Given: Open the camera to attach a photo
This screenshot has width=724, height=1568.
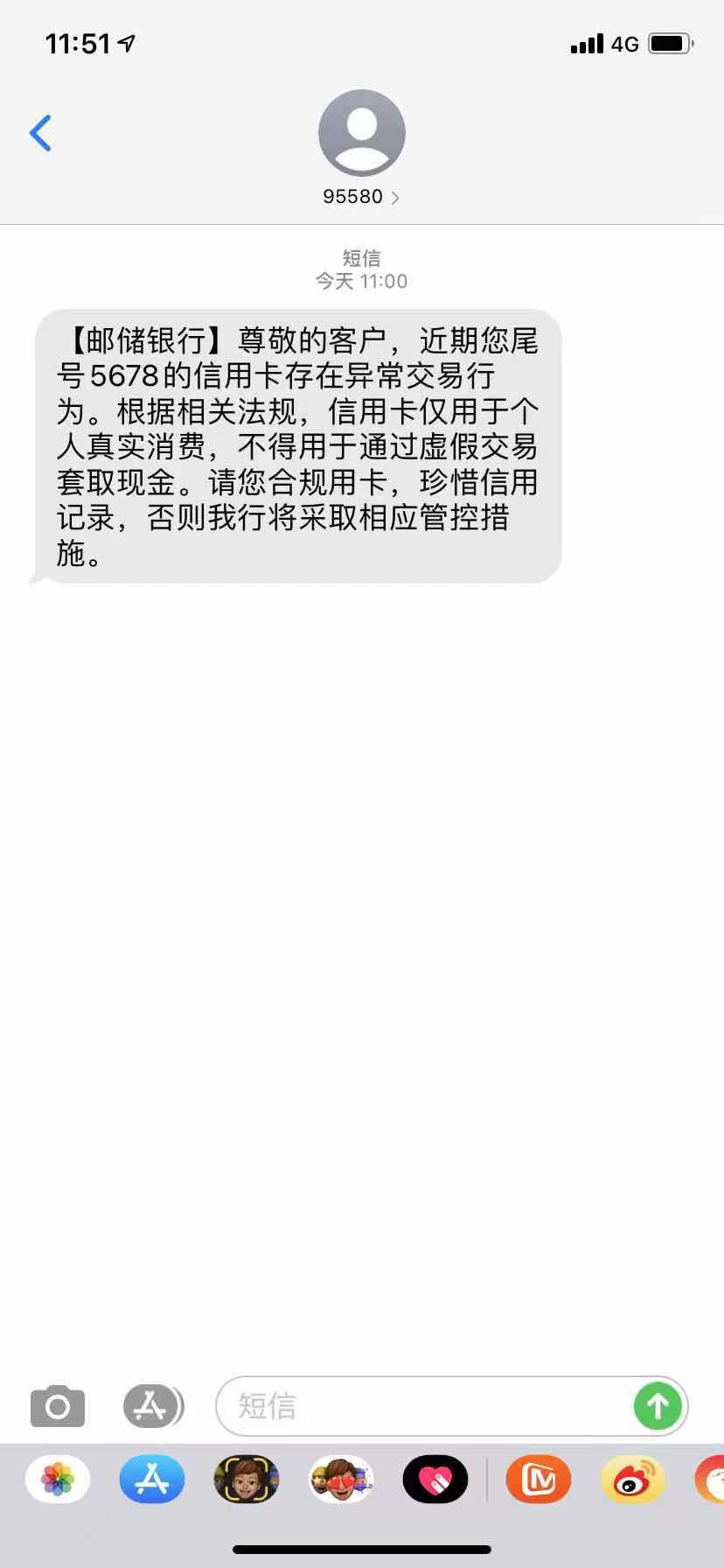Looking at the screenshot, I should point(57,1406).
